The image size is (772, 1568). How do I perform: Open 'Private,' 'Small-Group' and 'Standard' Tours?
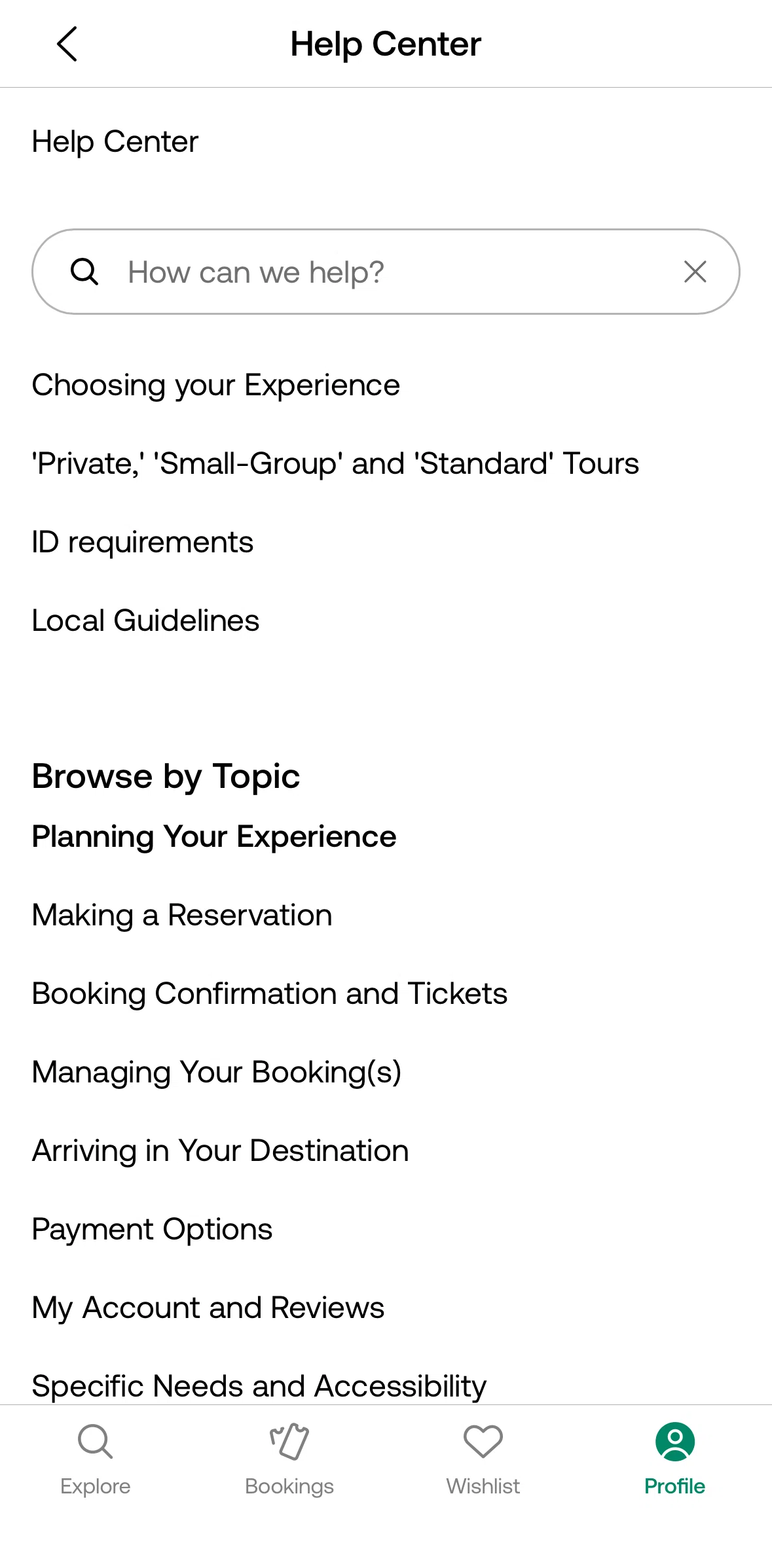tap(335, 463)
